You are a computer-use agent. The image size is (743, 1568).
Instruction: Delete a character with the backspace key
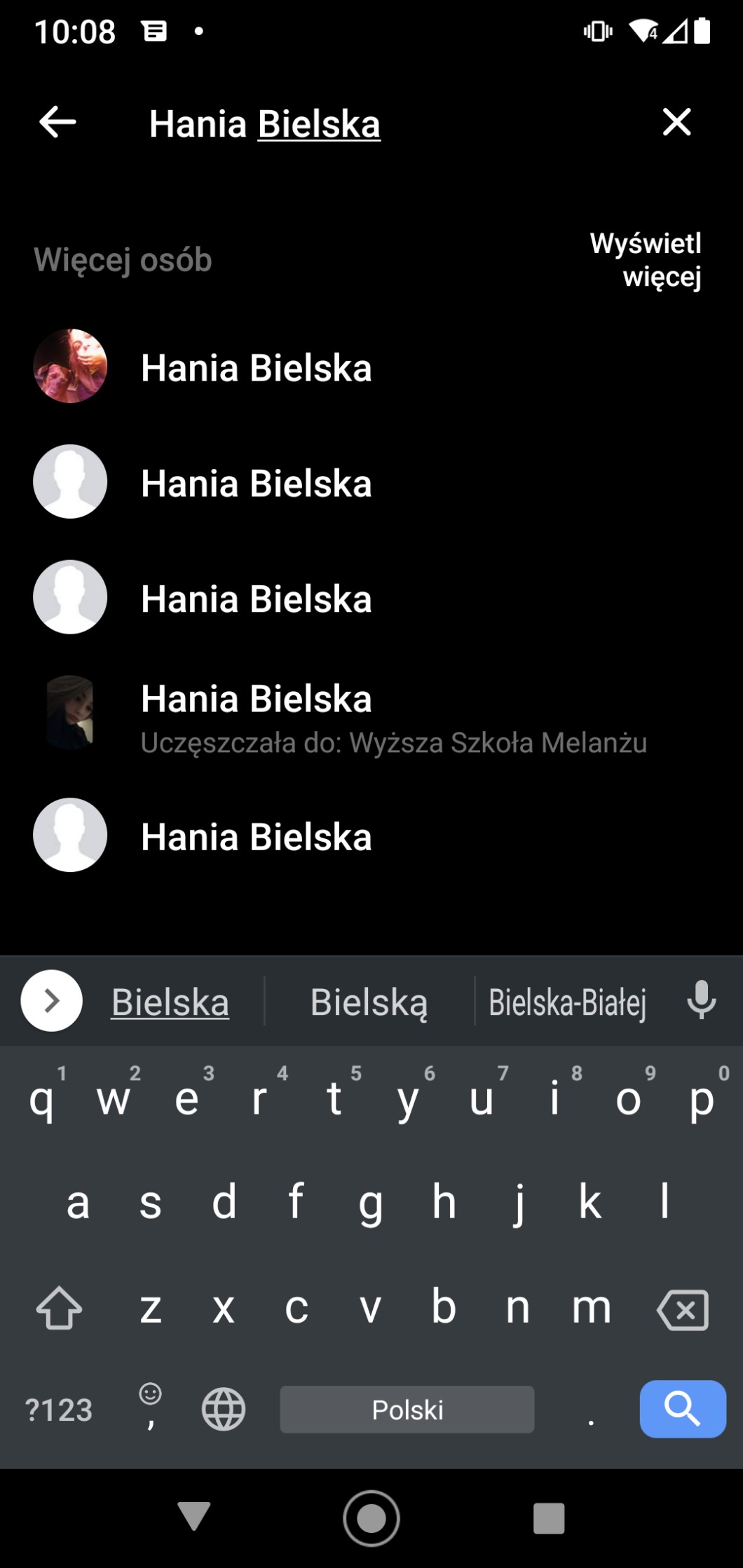point(683,1309)
